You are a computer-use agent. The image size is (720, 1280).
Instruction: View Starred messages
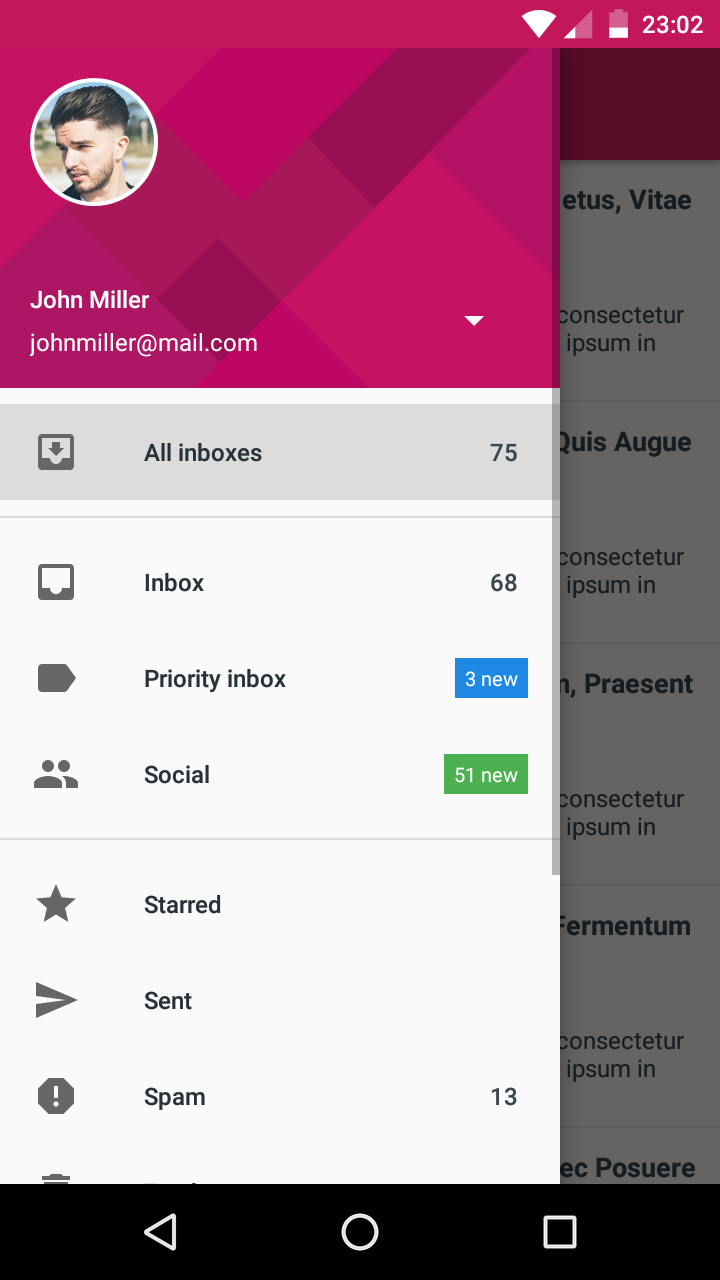tap(280, 904)
